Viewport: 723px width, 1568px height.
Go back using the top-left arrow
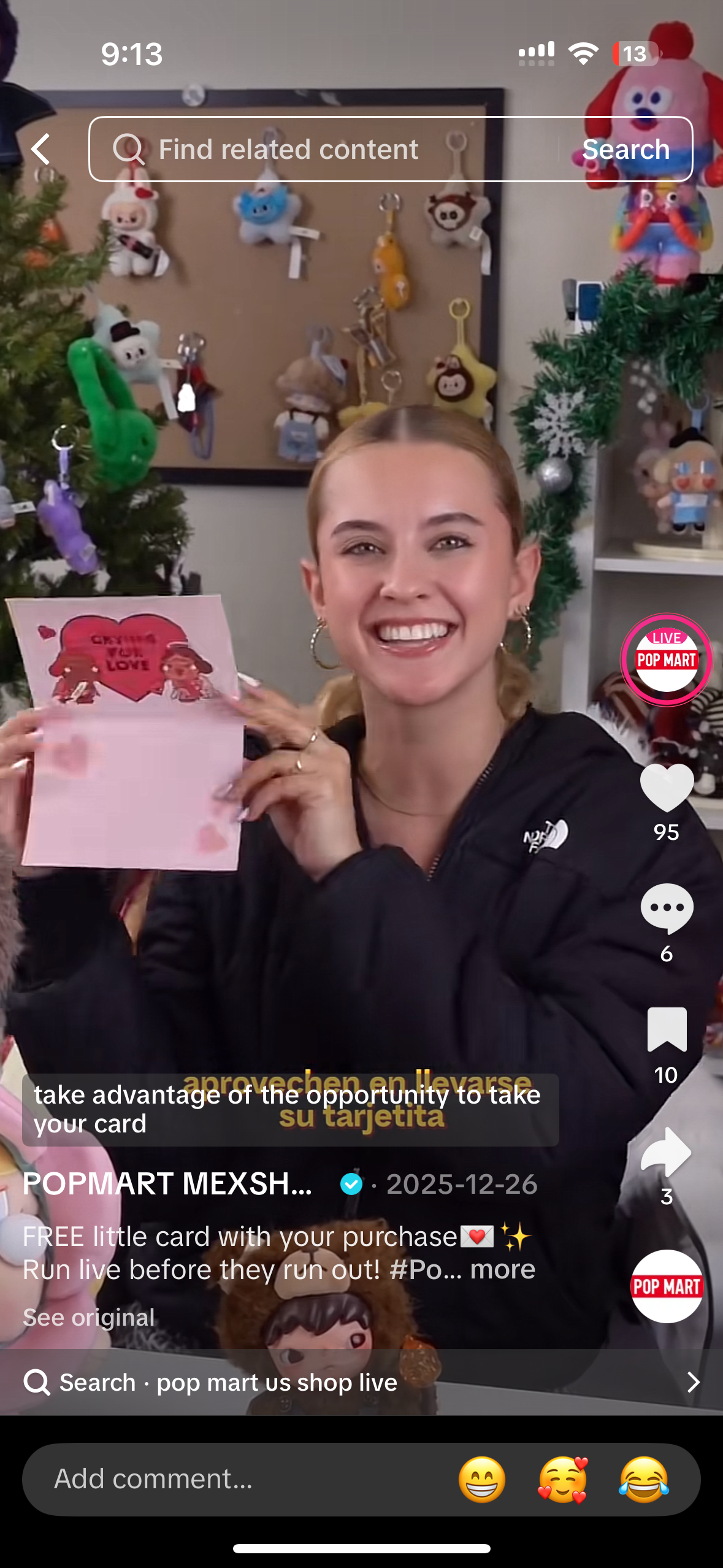pyautogui.click(x=41, y=149)
